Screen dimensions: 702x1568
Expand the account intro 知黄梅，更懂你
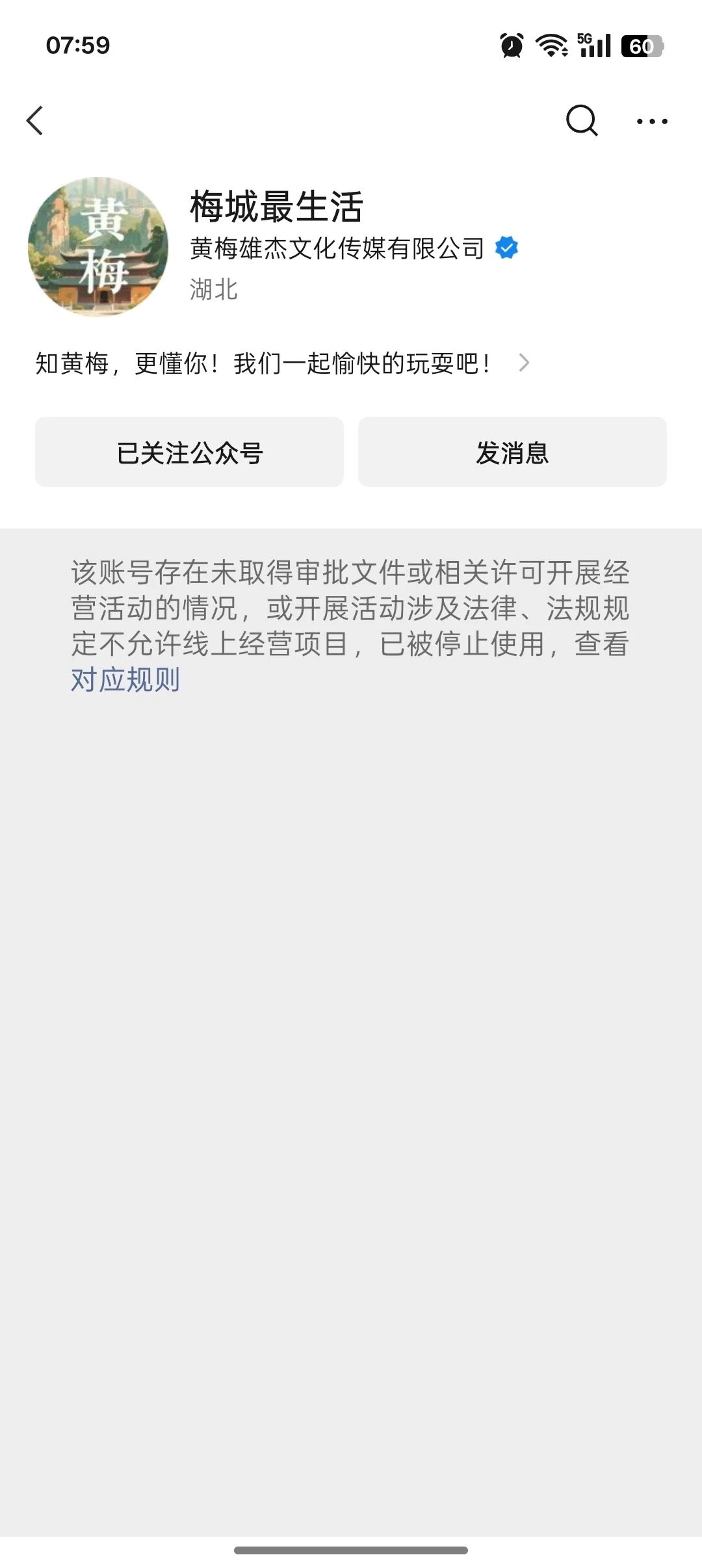[x=283, y=363]
